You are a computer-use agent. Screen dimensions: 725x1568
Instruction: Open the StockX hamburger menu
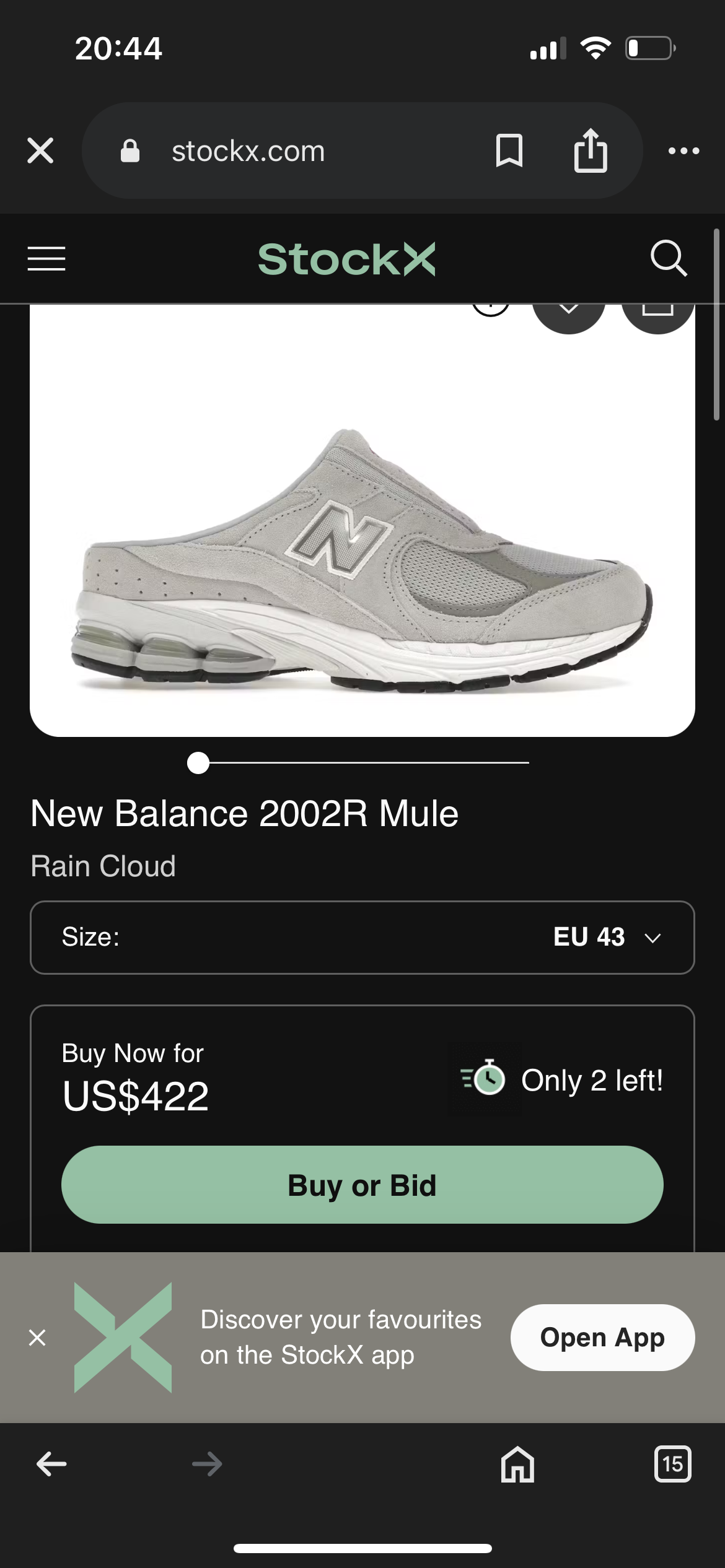click(46, 258)
